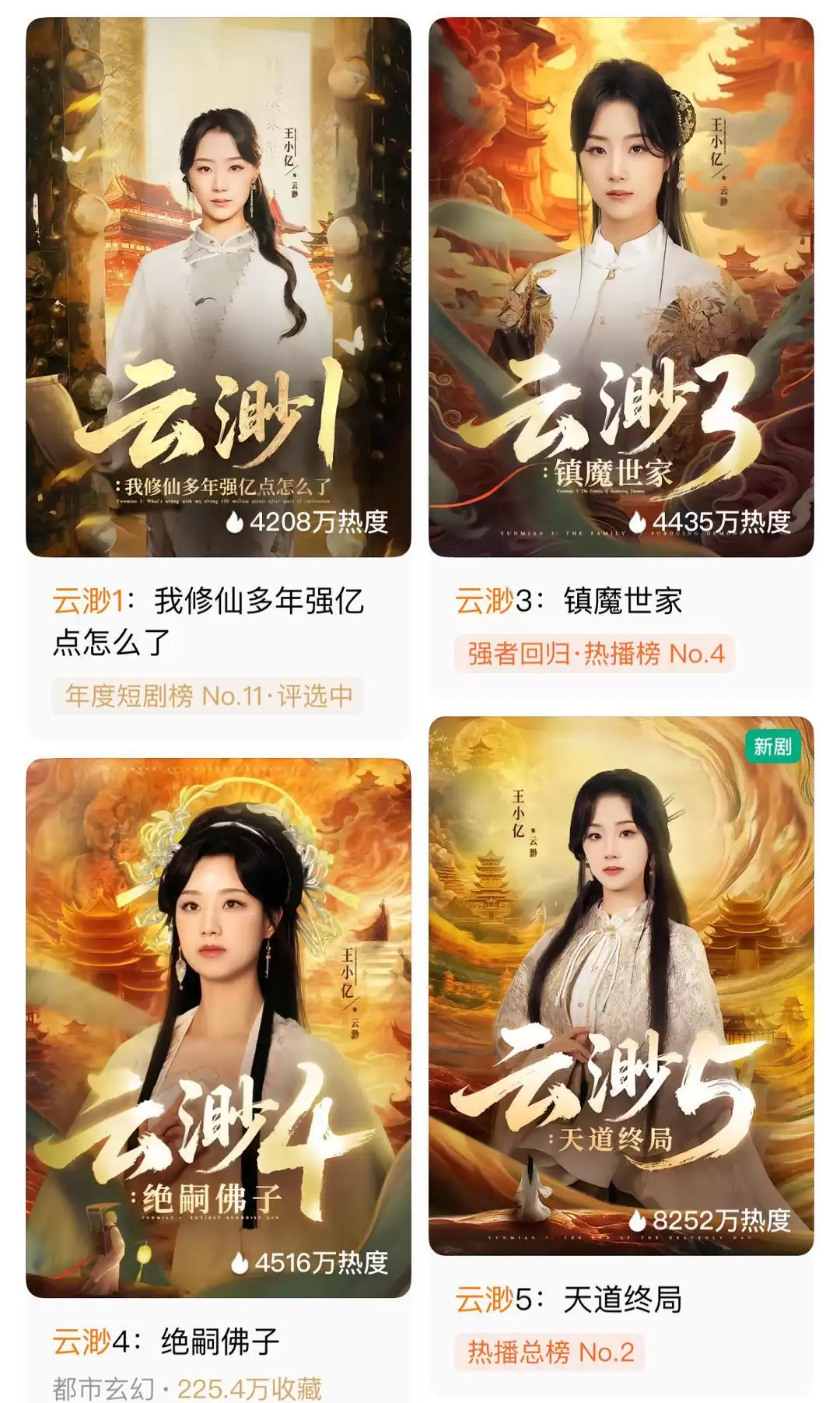Open the 云渺4：绝嗣佛子 drama card
Viewport: 840px width, 1403px height.
click(219, 1027)
